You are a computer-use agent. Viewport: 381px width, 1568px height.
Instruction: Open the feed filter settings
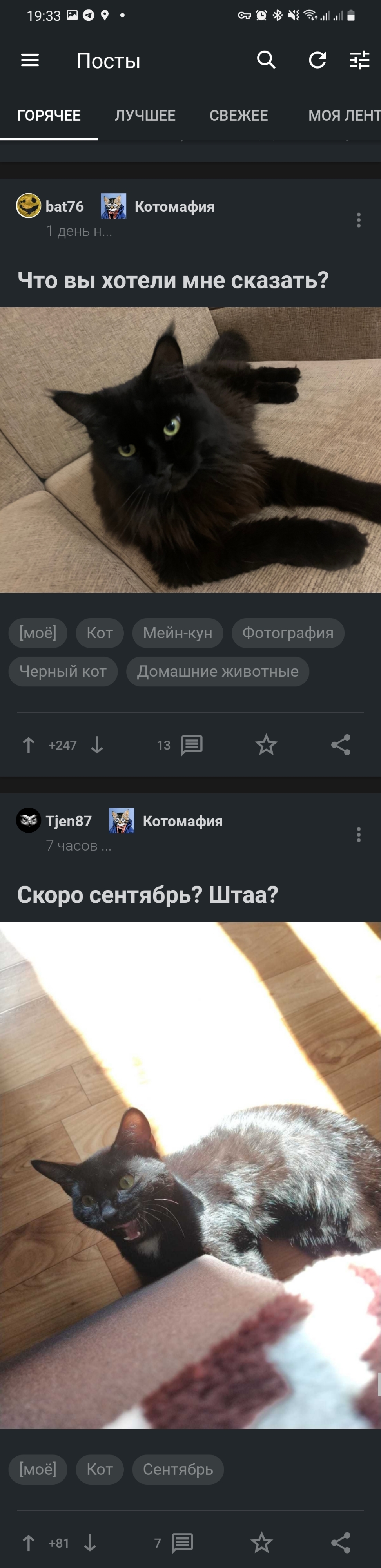click(x=360, y=60)
